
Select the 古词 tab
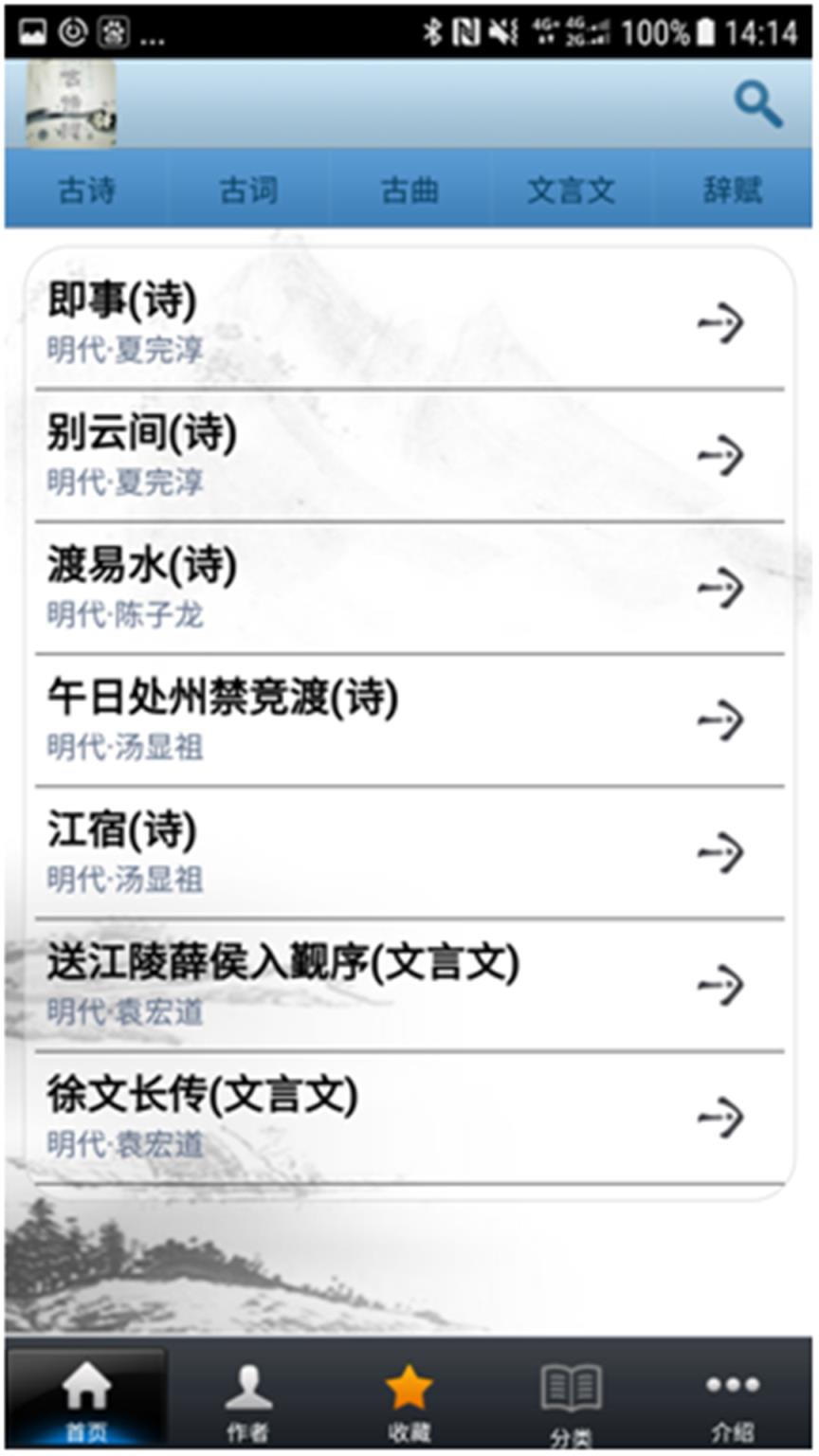[248, 190]
